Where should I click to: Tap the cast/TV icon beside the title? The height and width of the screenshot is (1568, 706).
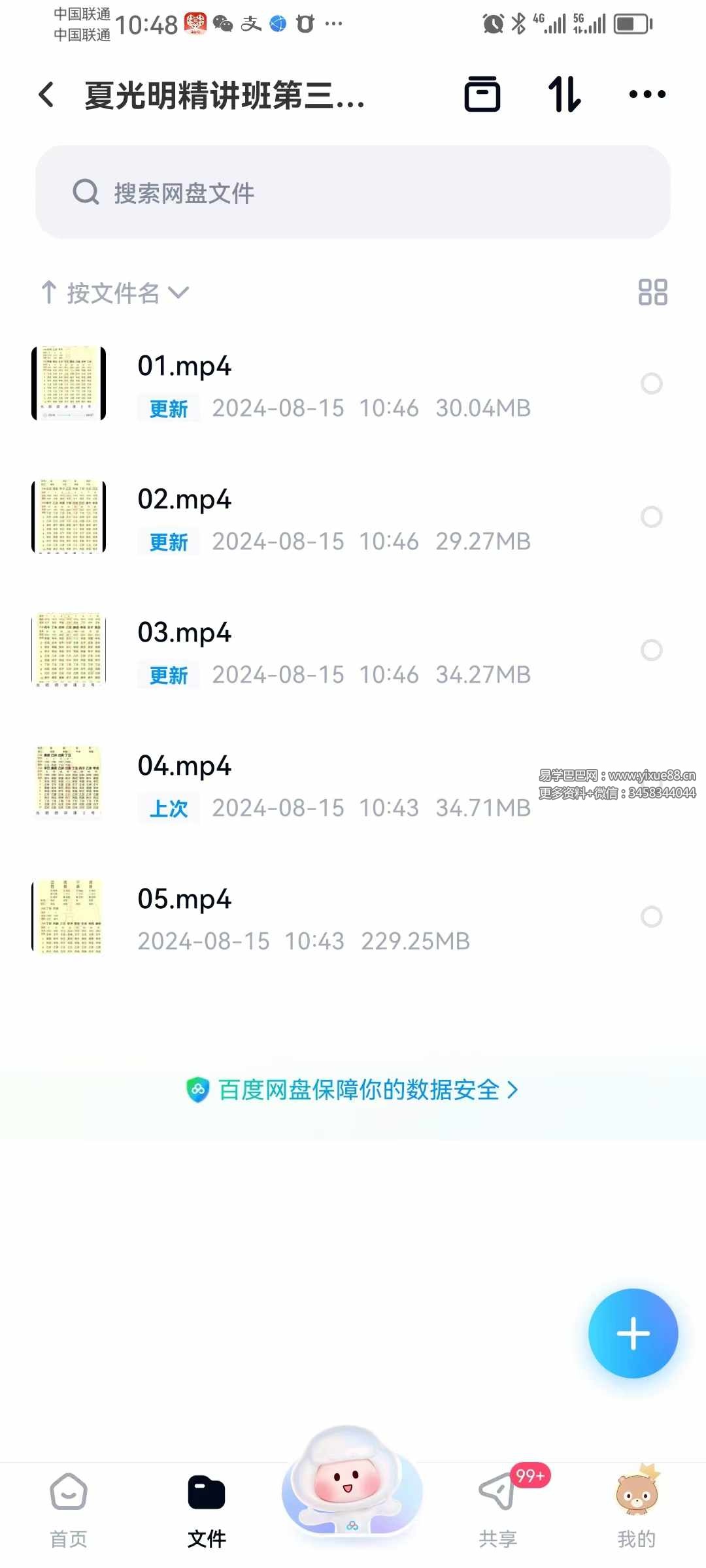point(482,95)
